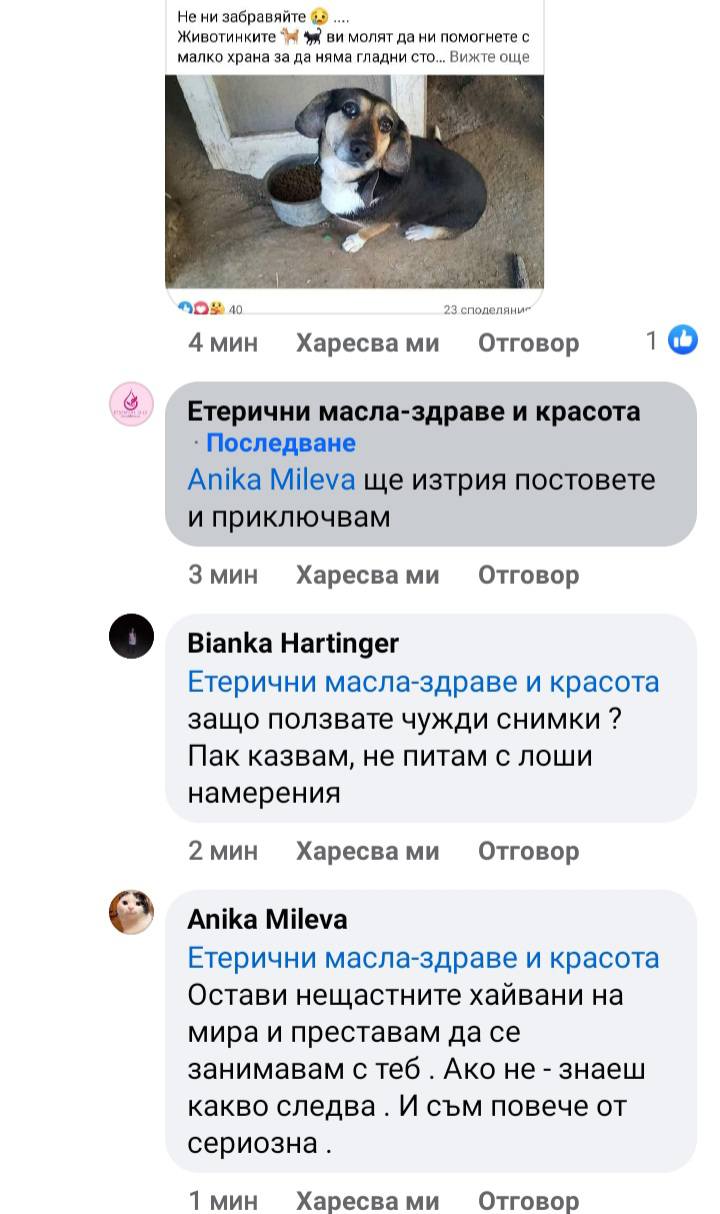Like Bianka Hartinger's comment
This screenshot has width=720, height=1214.
point(367,851)
